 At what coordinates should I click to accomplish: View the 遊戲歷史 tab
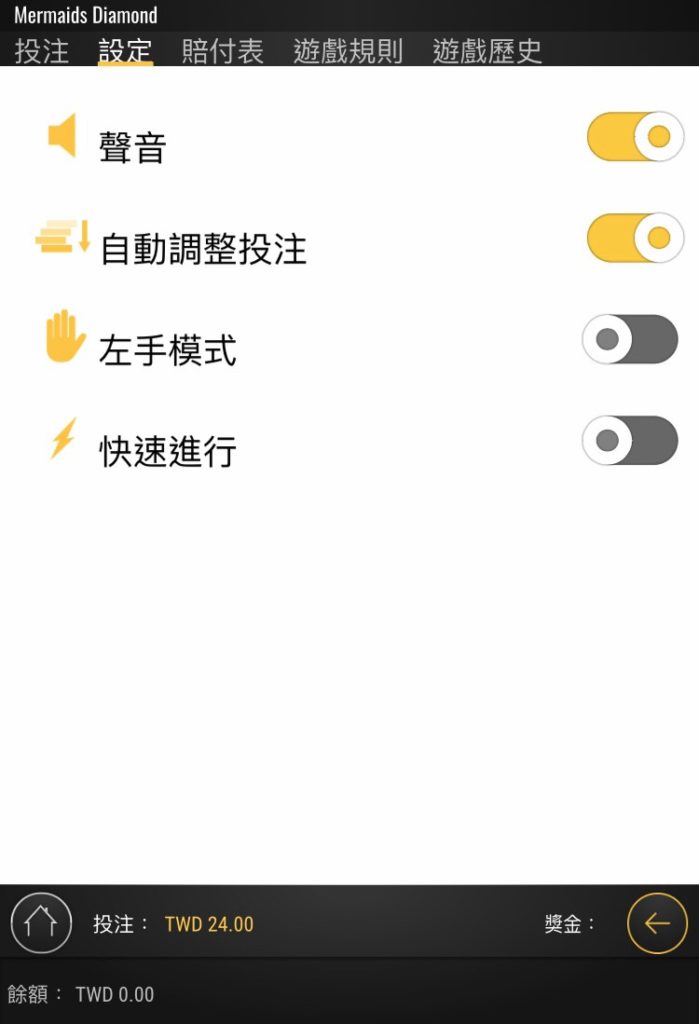[487, 50]
